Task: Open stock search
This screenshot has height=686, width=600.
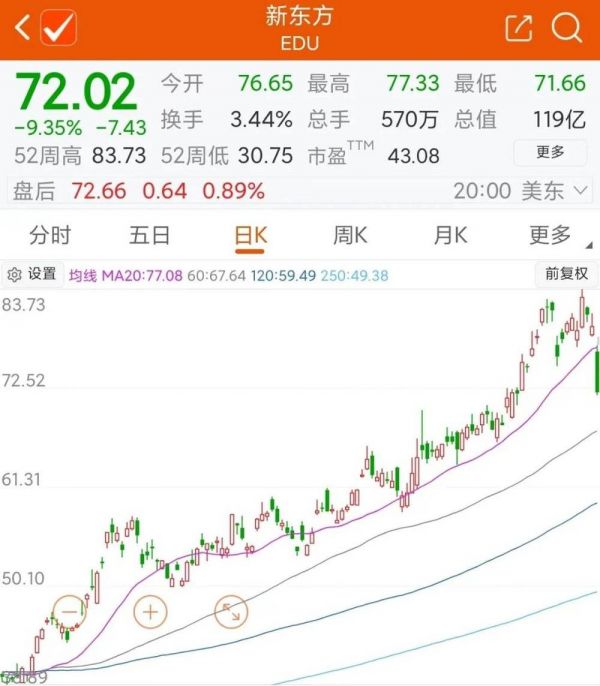Action: coord(566,28)
